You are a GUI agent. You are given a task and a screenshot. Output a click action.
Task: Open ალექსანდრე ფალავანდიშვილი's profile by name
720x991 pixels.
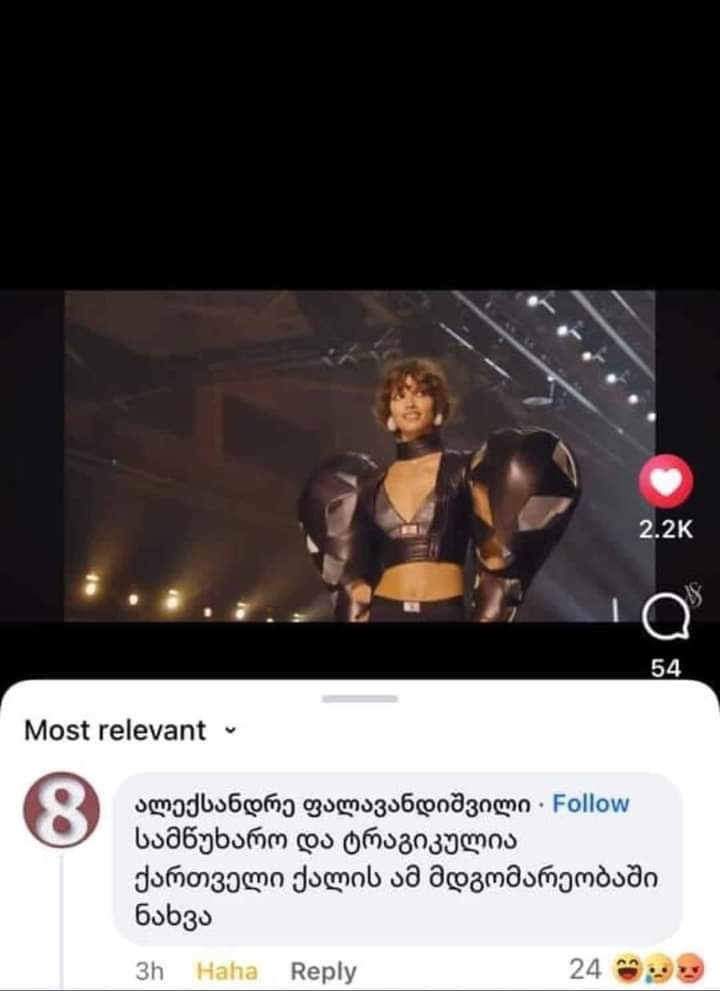(331, 804)
